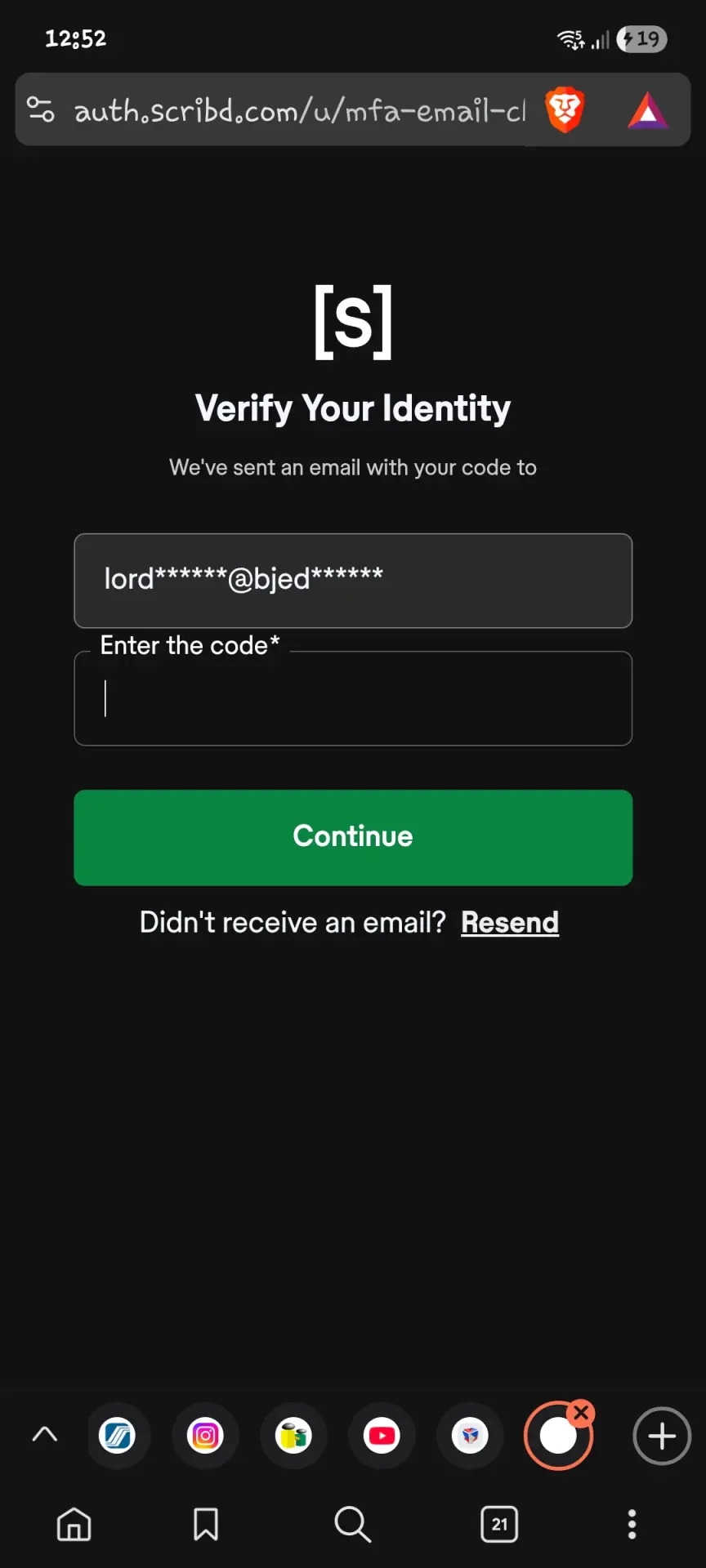The image size is (706, 1568).
Task: Tap the auth.scribd.com URL address bar
Action: pos(299,110)
